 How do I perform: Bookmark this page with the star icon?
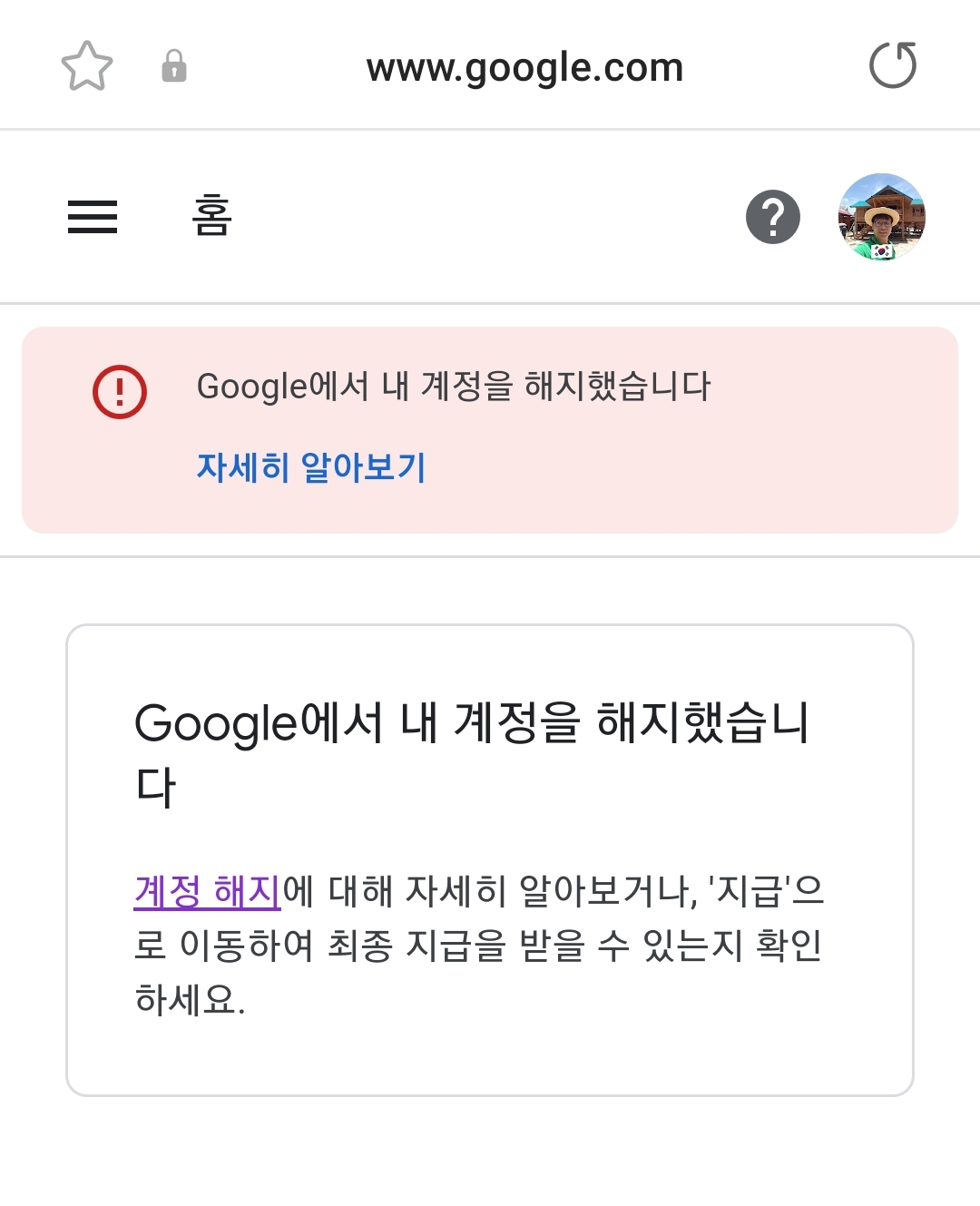[87, 66]
